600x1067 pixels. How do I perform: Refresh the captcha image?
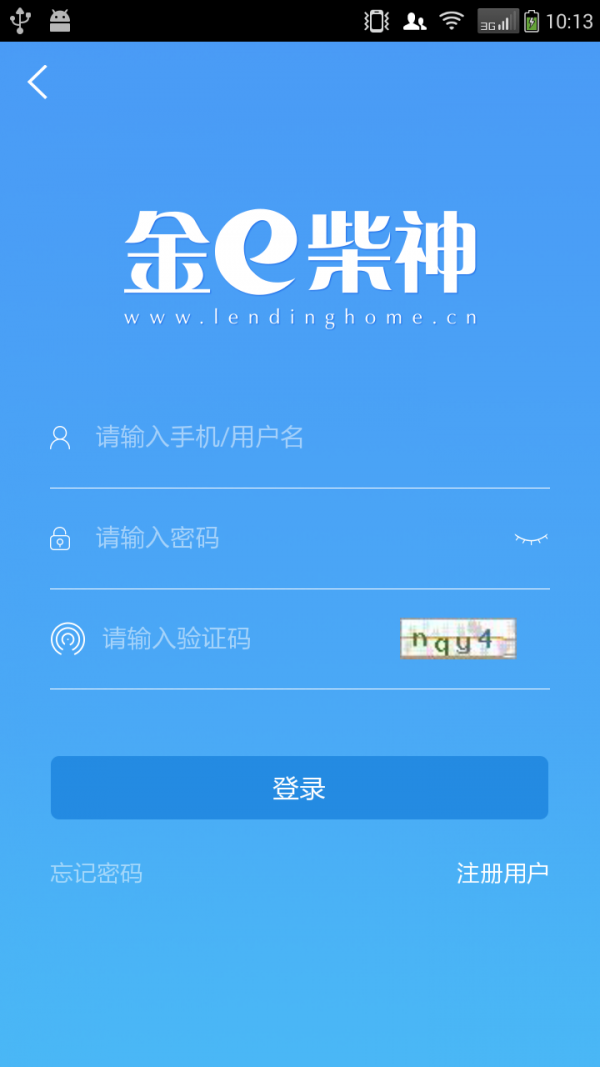pos(458,639)
